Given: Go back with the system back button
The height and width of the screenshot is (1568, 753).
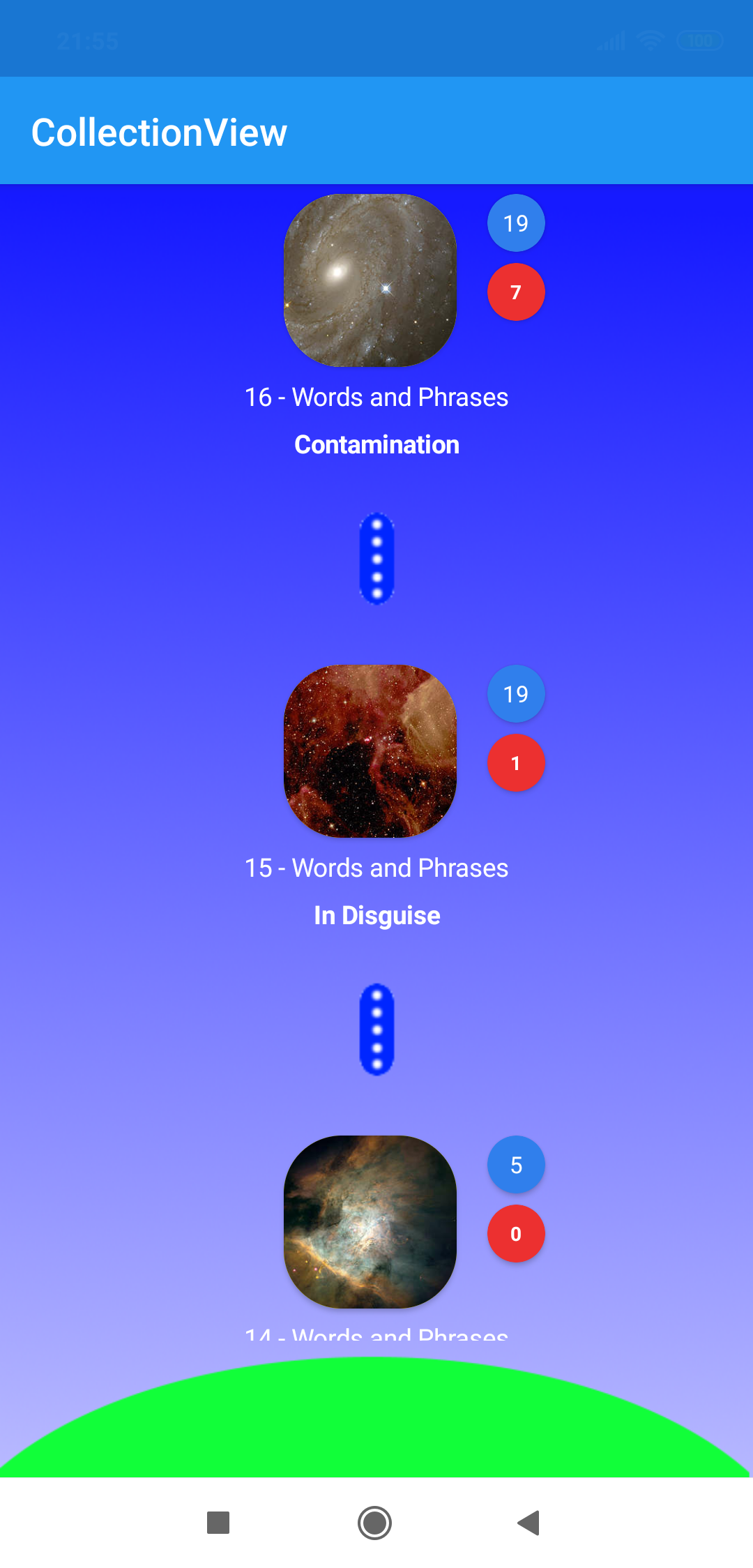Looking at the screenshot, I should coord(529,1523).
